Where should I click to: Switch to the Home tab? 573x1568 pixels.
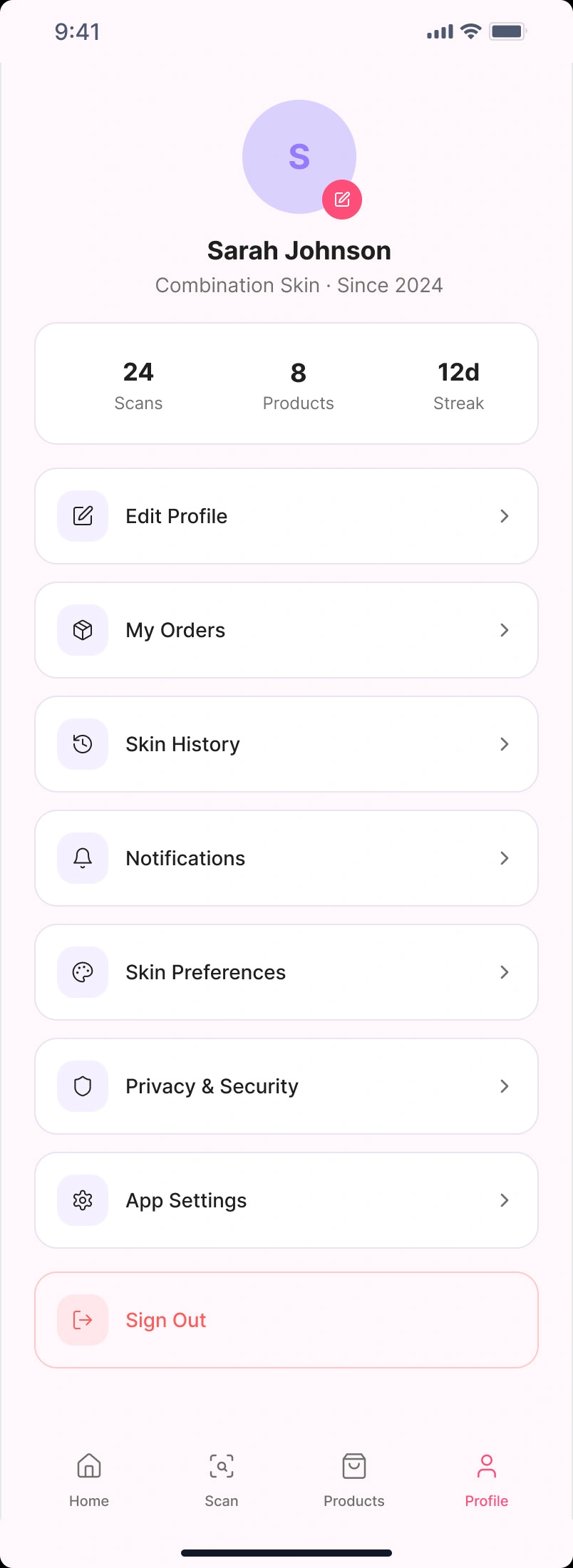tap(89, 1480)
